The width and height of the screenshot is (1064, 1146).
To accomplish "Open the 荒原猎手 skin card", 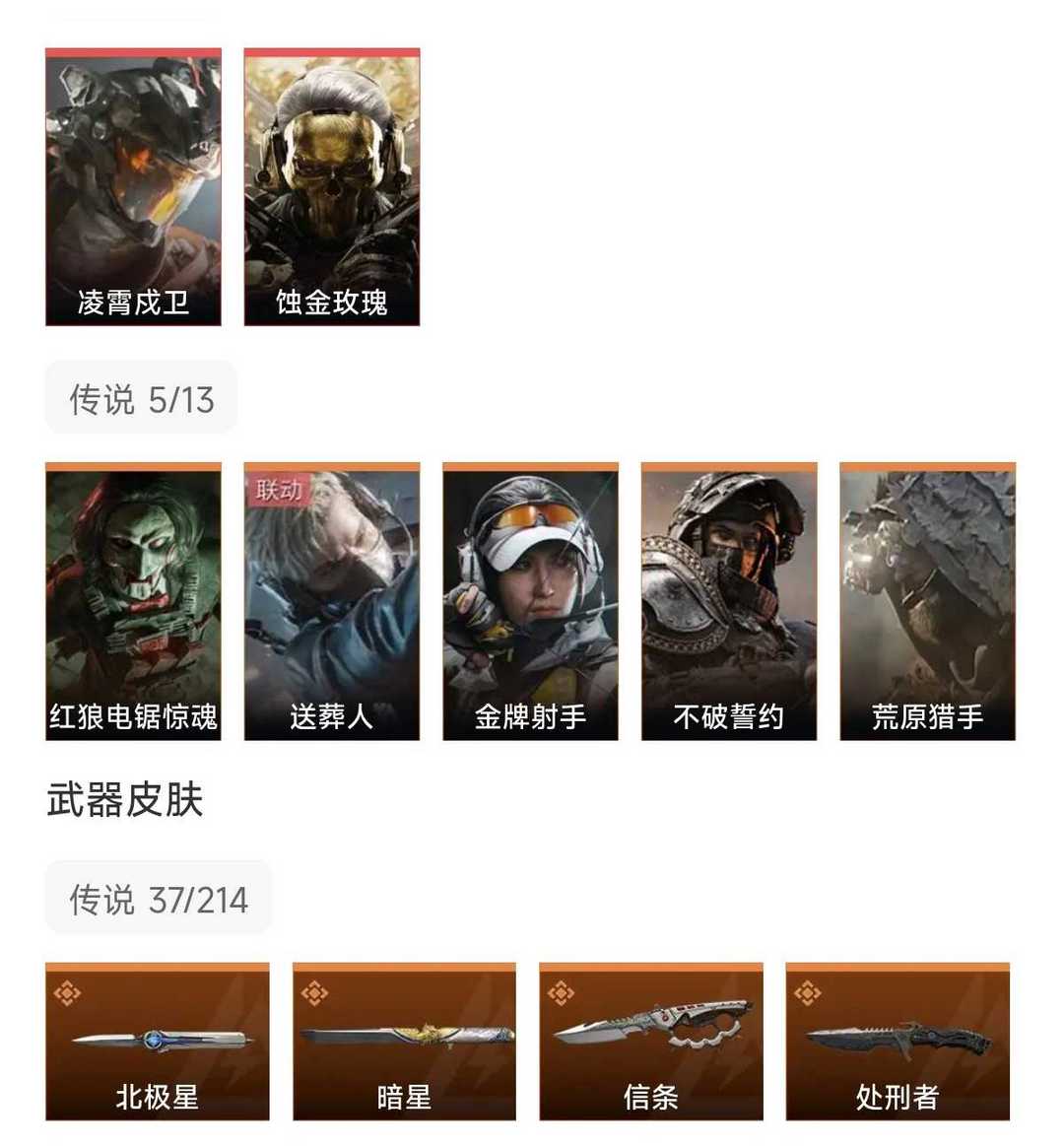I will tap(927, 601).
